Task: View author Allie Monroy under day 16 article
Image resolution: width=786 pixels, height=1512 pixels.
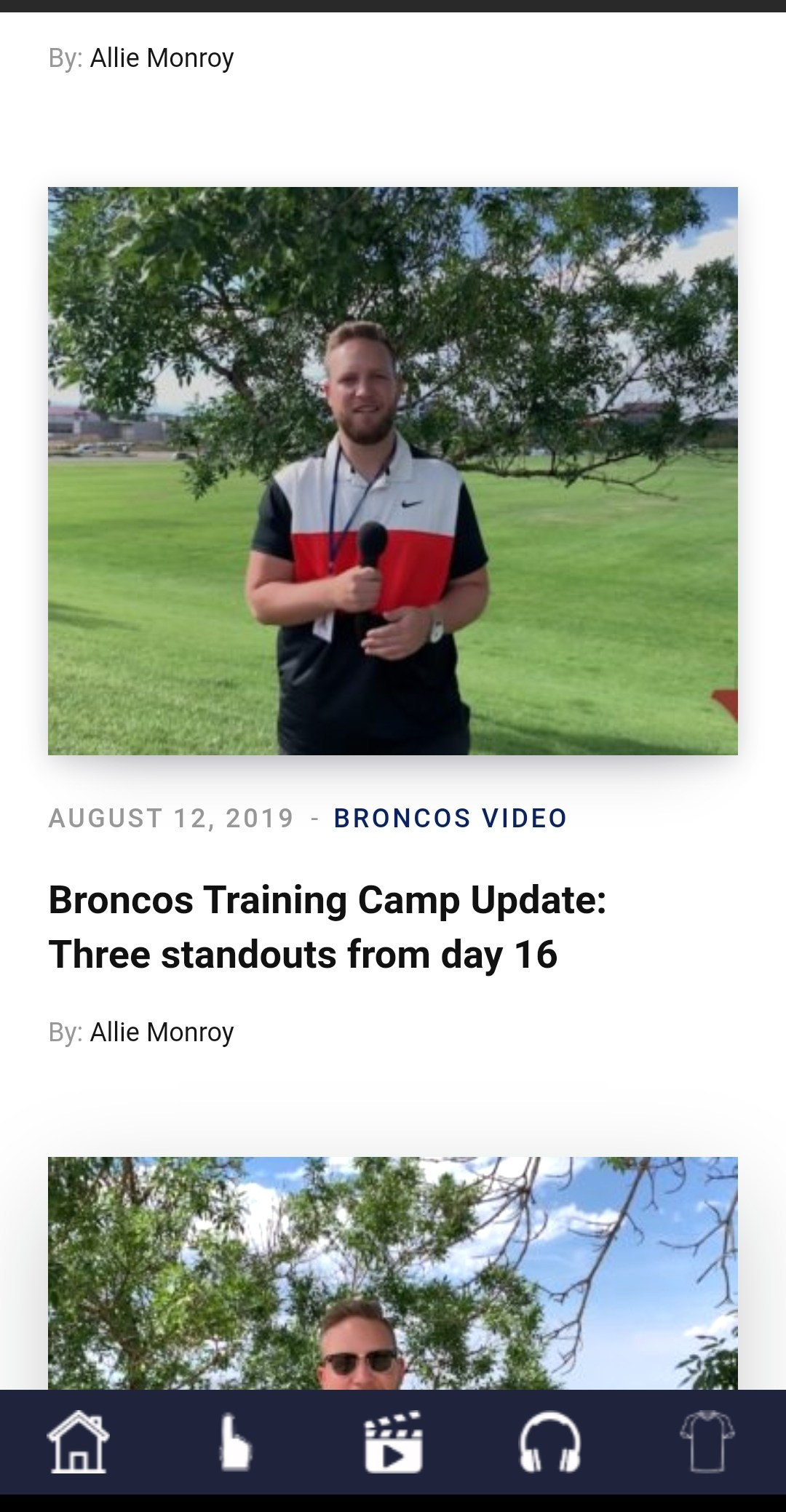Action: click(x=162, y=1032)
